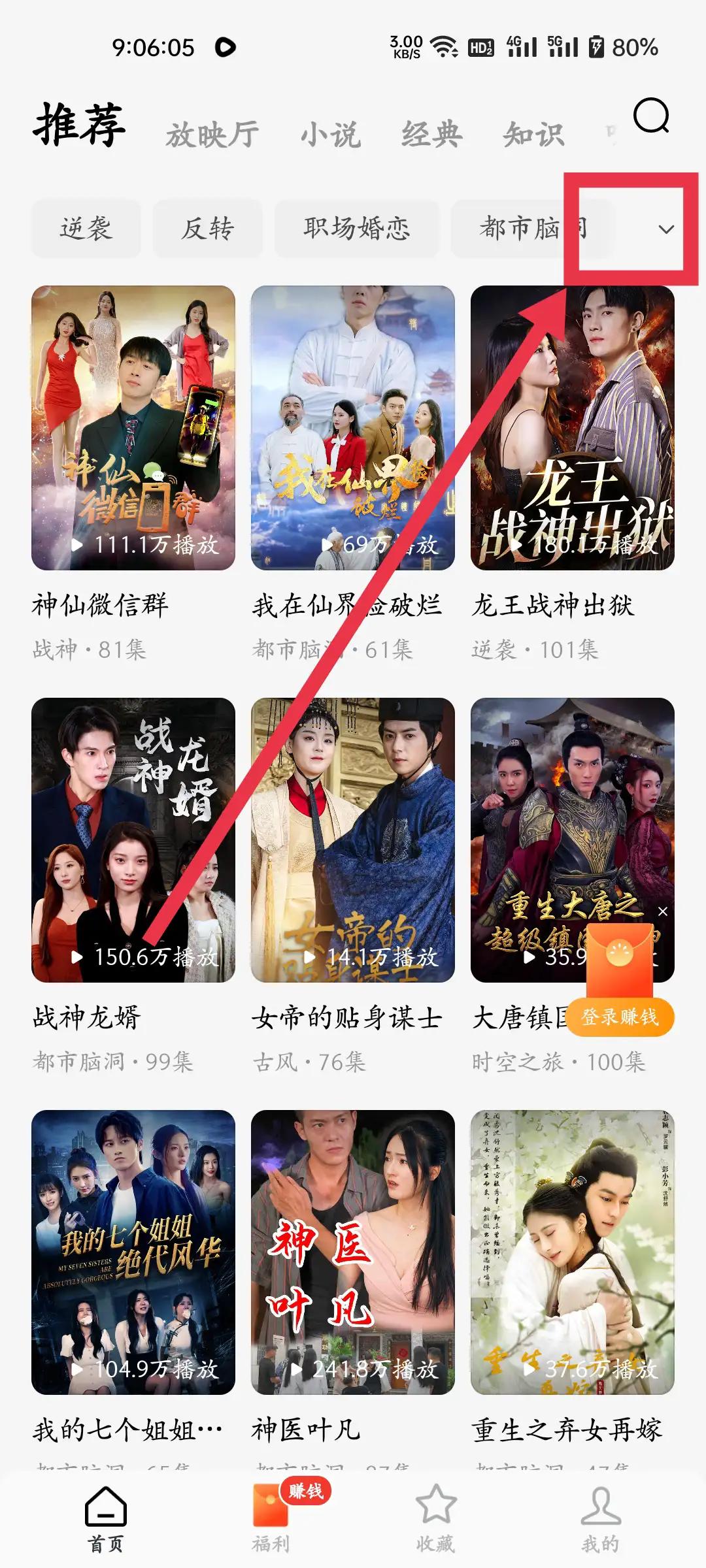The height and width of the screenshot is (1568, 706).
Task: Switch to the 小说 tab
Action: click(330, 135)
